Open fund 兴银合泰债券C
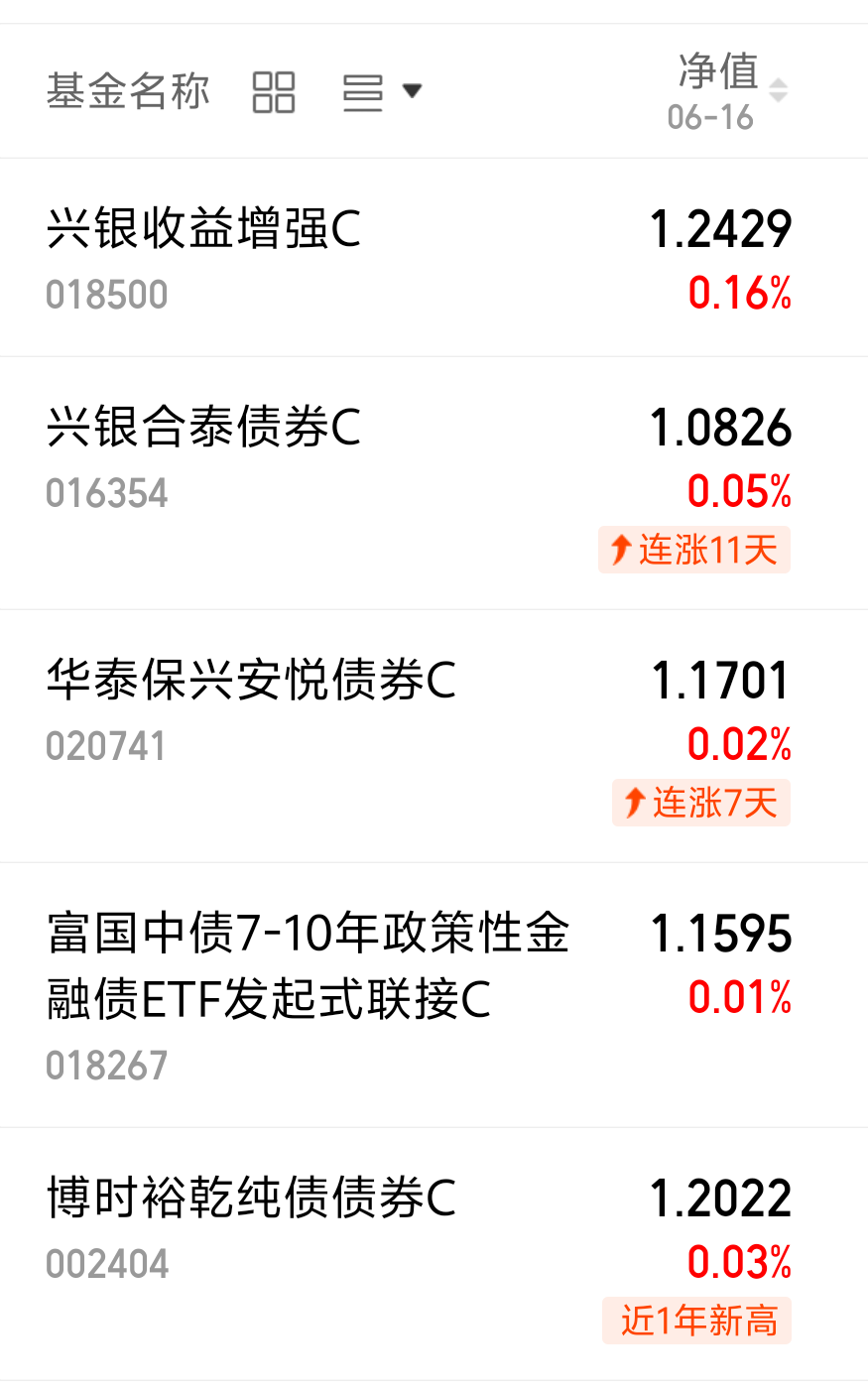 [434, 483]
